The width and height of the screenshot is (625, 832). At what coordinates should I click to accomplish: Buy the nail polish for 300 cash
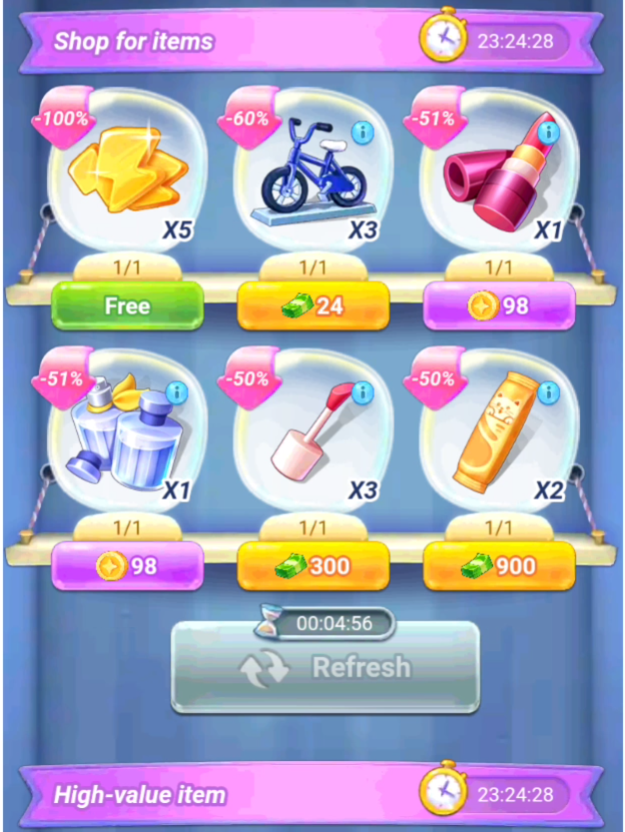point(313,566)
